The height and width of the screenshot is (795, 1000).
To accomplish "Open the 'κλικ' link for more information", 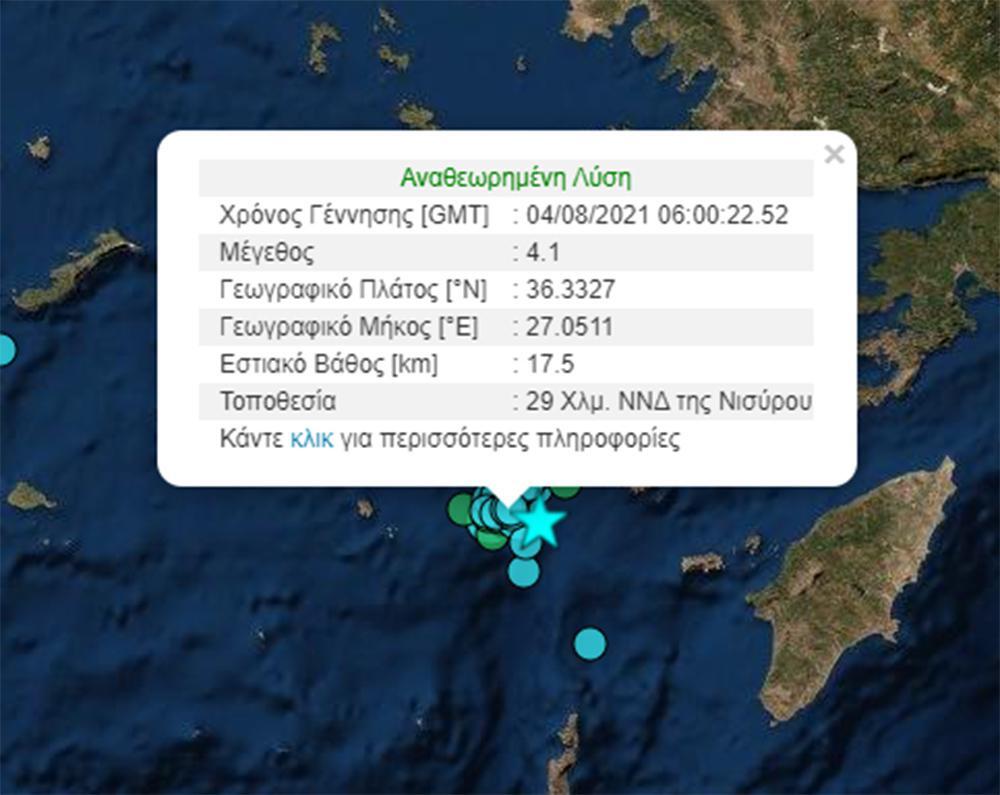I will point(313,439).
